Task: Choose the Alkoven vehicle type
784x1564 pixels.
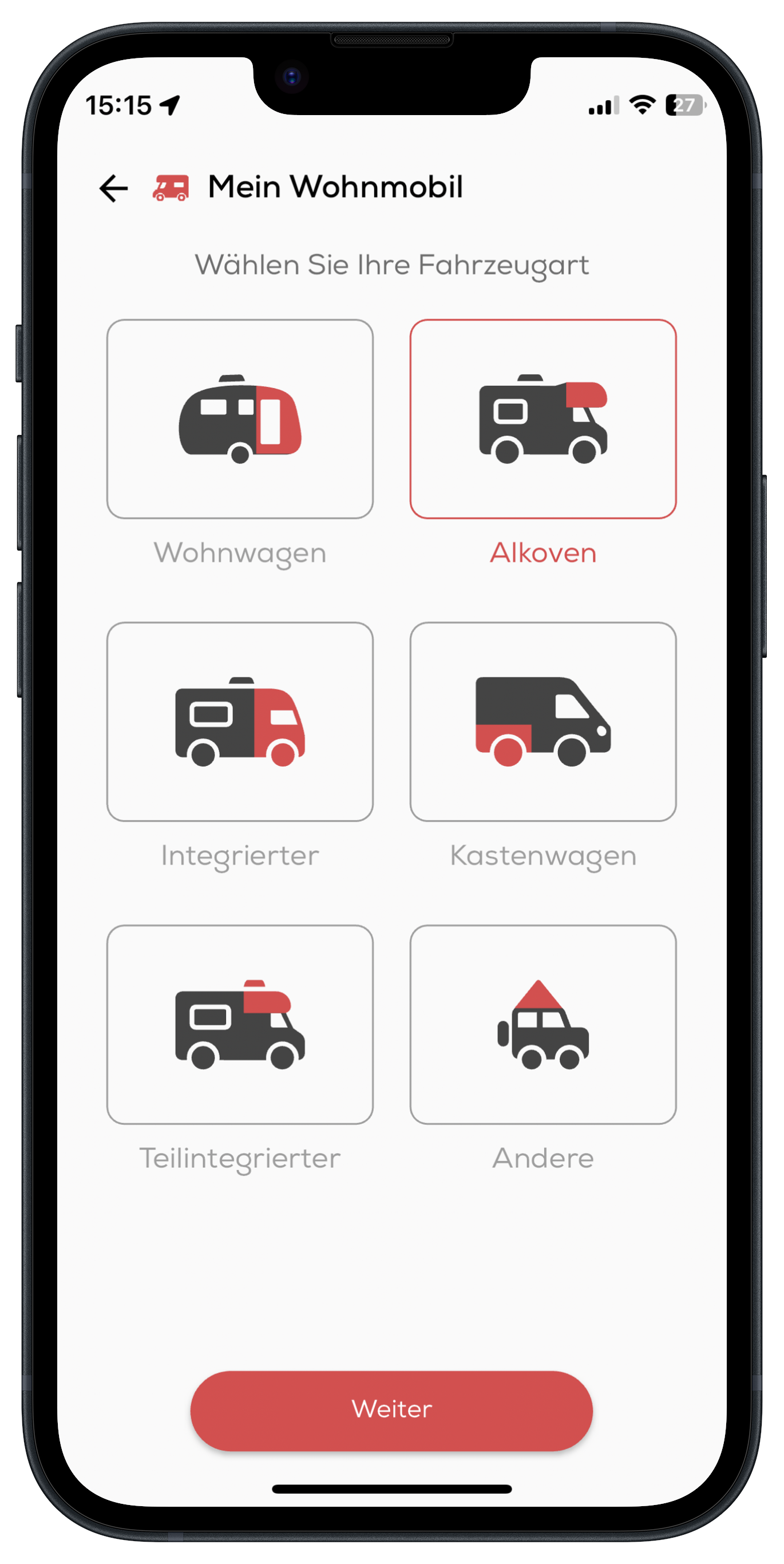Action: click(x=543, y=419)
